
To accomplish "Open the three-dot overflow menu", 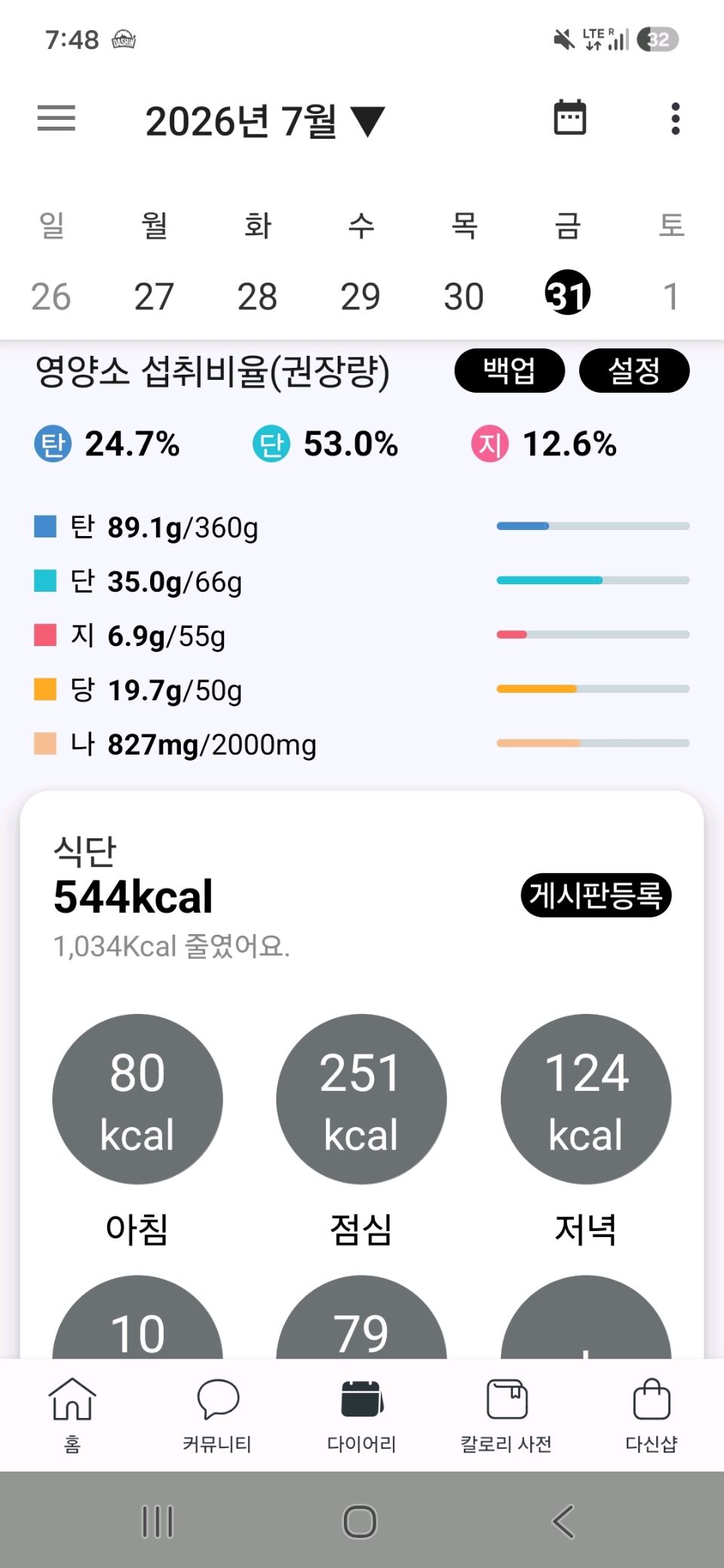I will (675, 119).
